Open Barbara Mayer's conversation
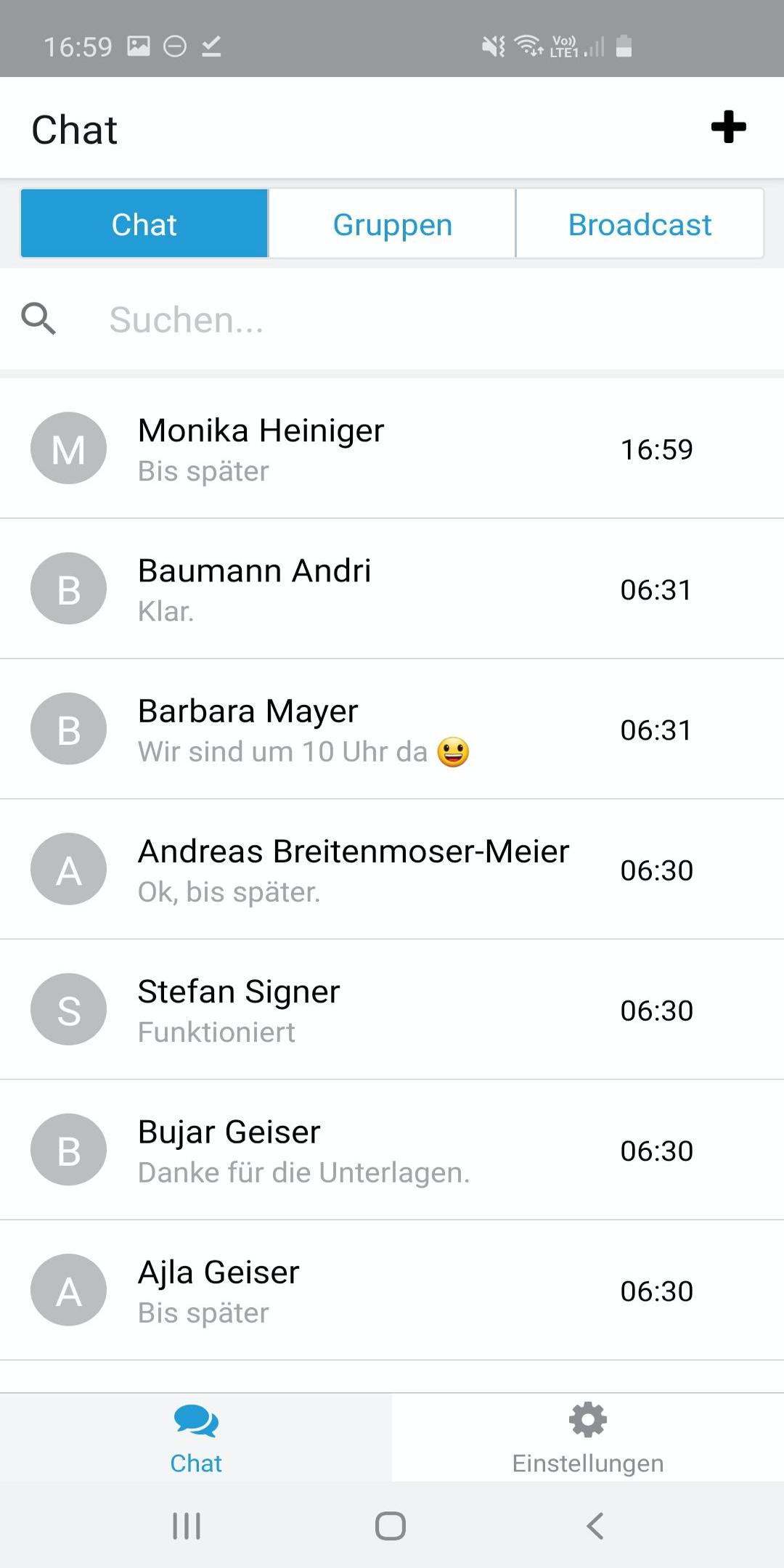 point(392,729)
